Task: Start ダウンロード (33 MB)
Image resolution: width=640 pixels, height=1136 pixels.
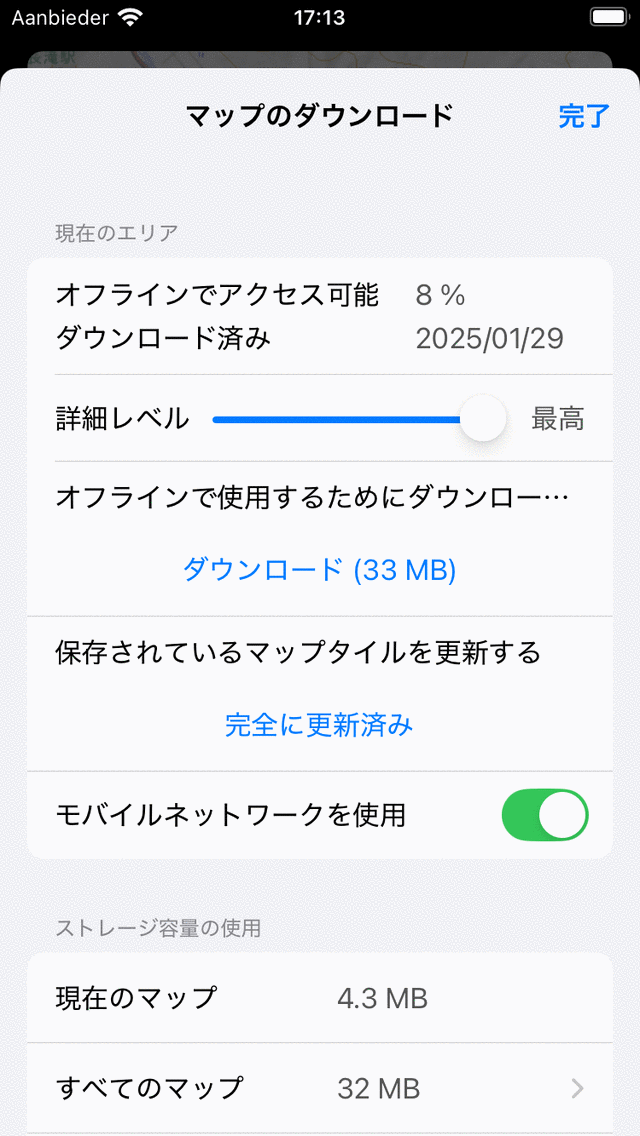Action: [x=319, y=570]
